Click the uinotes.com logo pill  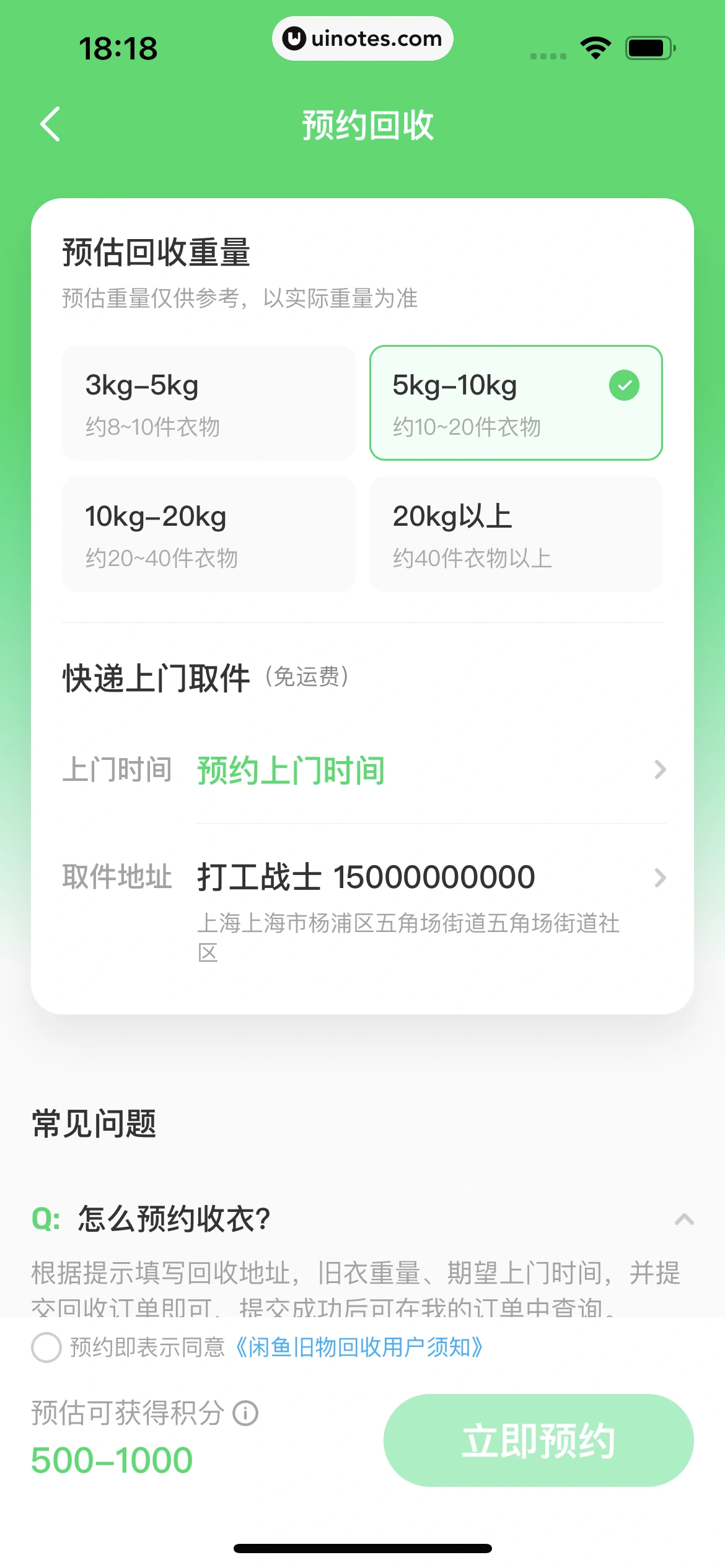click(362, 38)
